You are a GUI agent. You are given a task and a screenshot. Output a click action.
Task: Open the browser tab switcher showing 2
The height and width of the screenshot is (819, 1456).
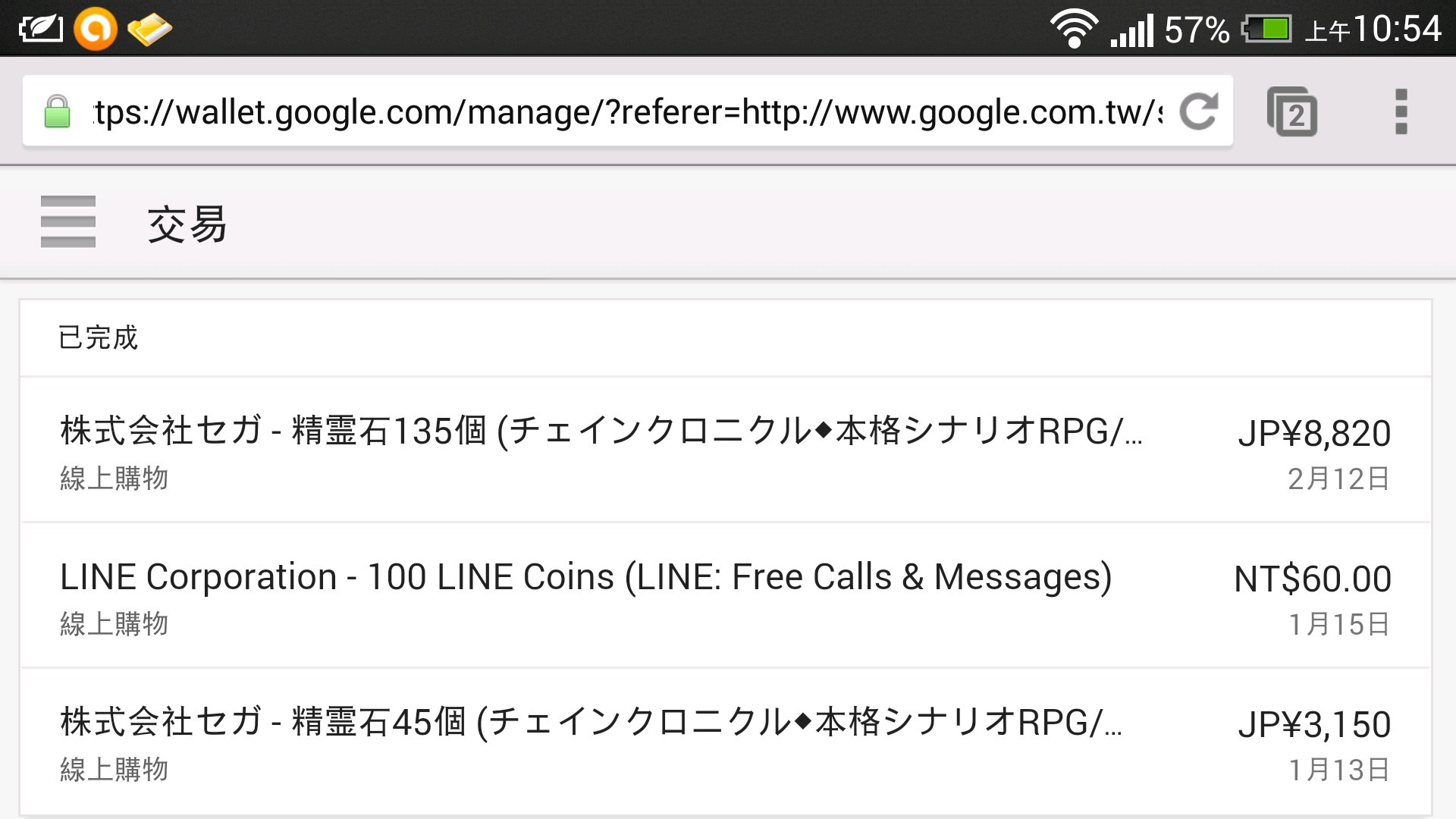coord(1293,112)
